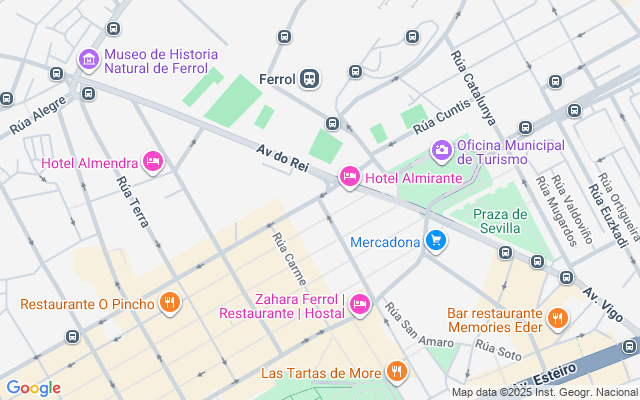Select the Ferrol train station marker
The image size is (640, 400).
[x=309, y=78]
